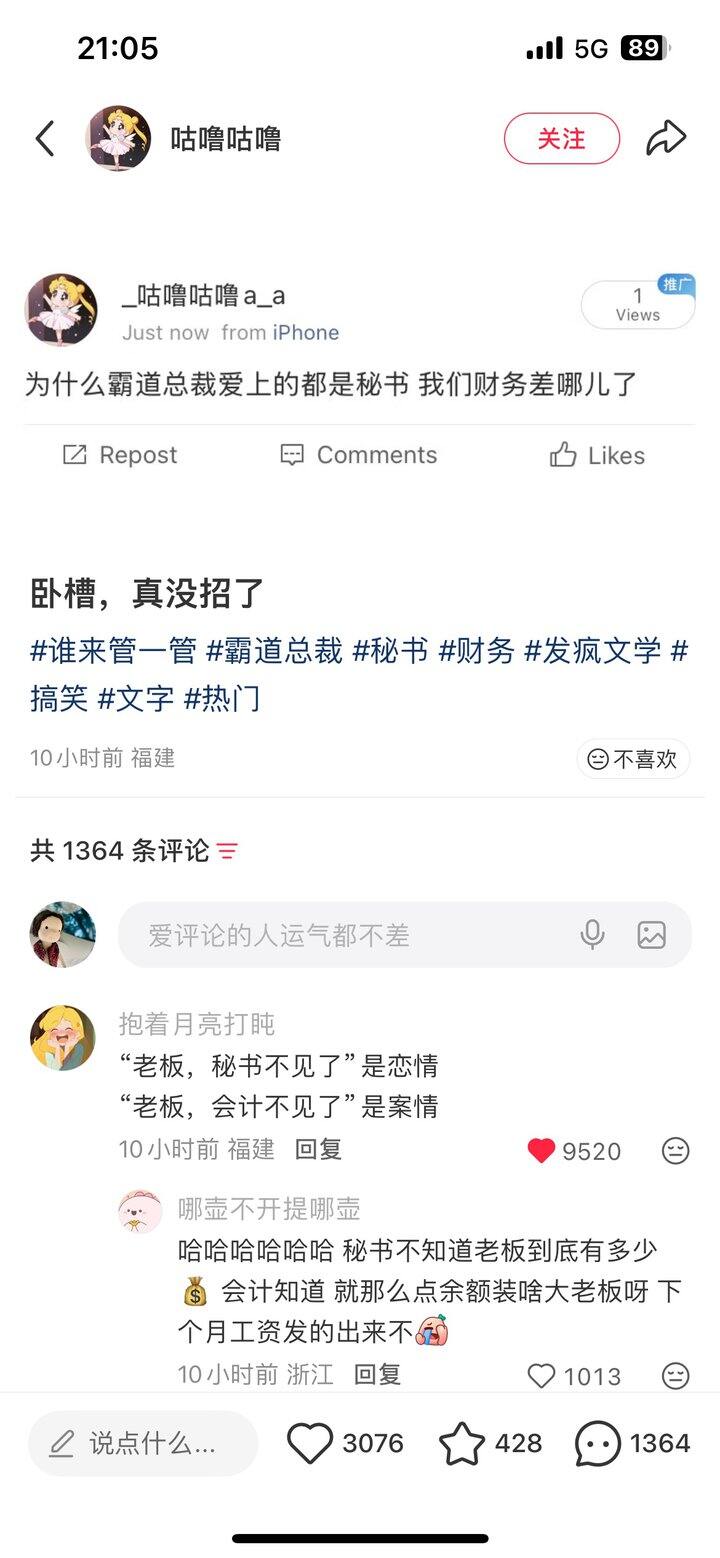Attach an image via the picture icon

651,934
